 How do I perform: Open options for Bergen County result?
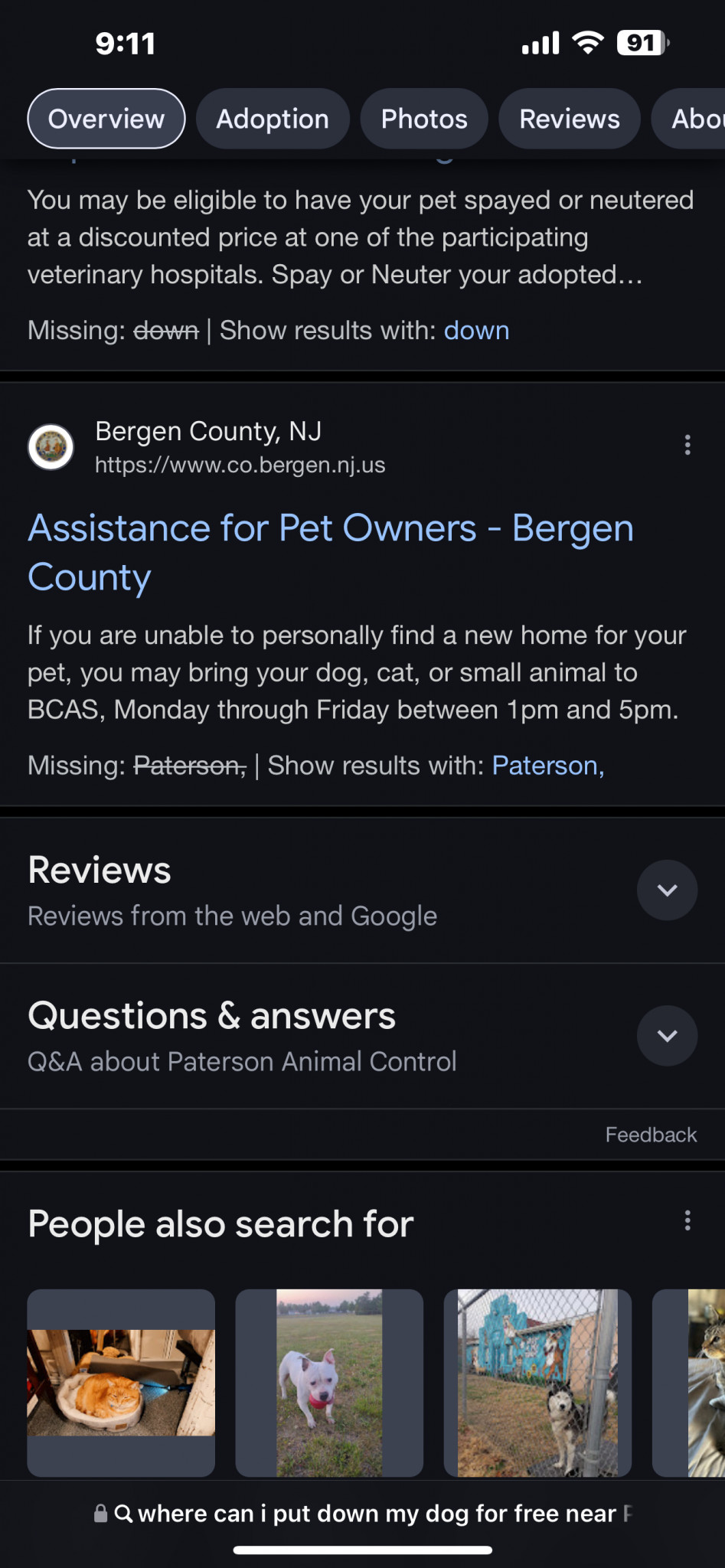click(687, 445)
